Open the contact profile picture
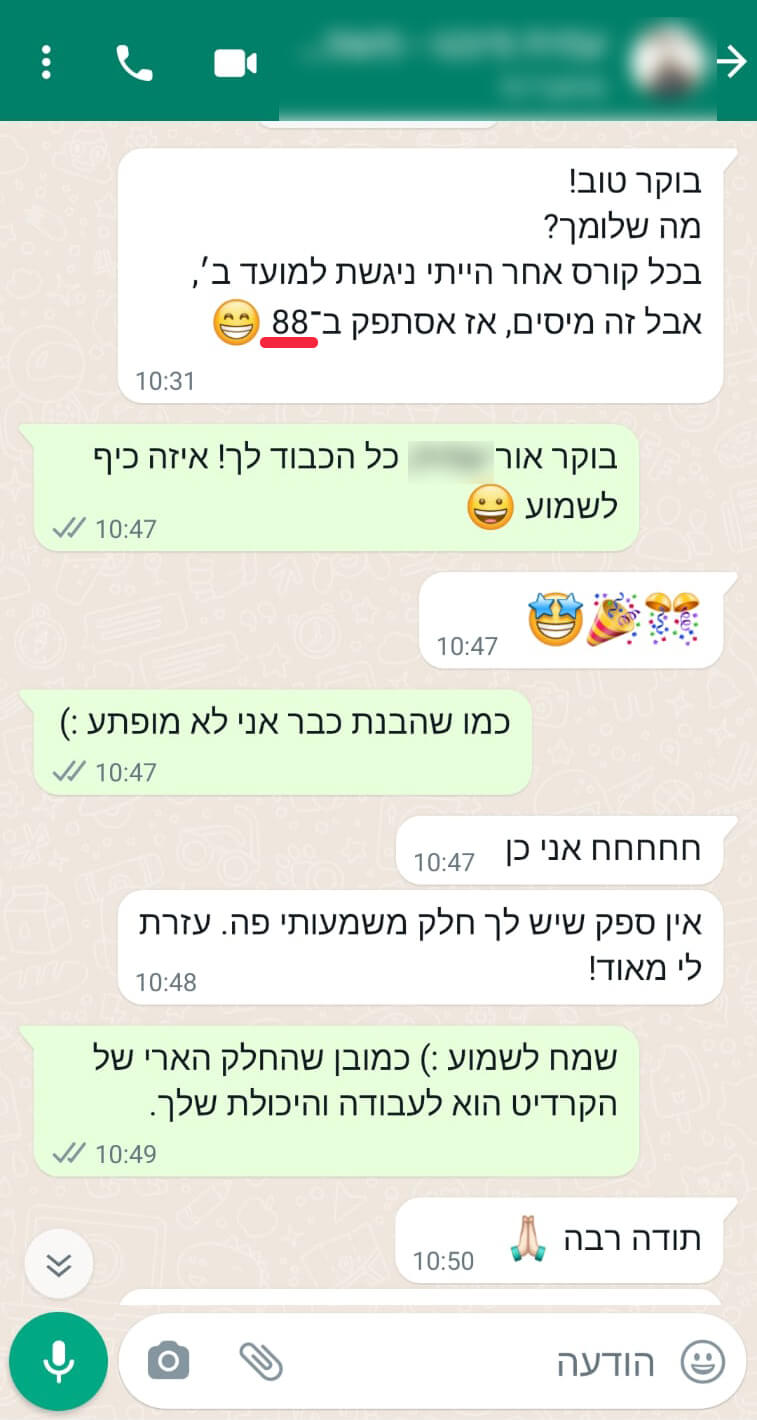757x1420 pixels. pyautogui.click(x=667, y=60)
